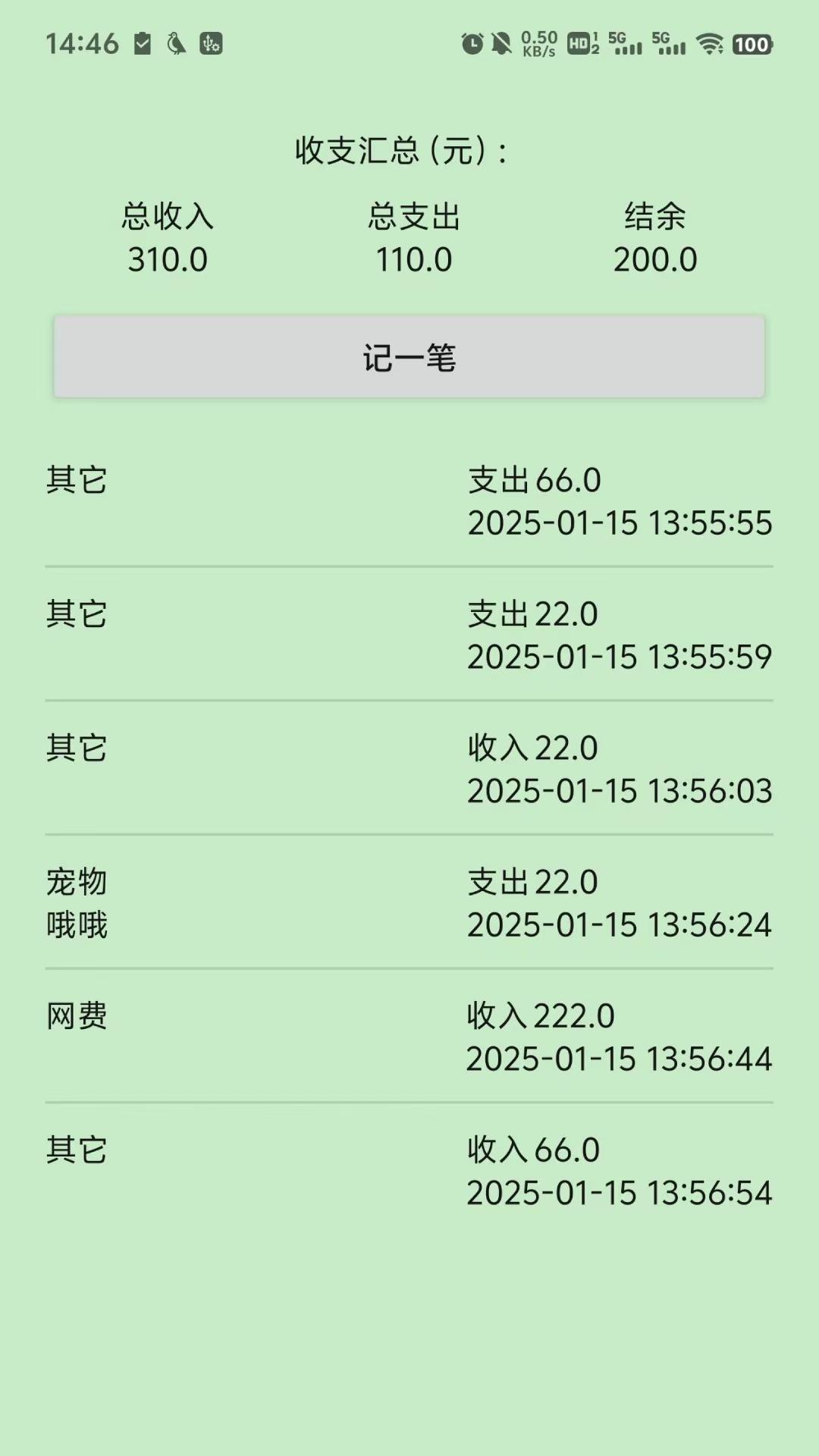Select the 支出 22.0 entry at 13:55:59
819x1456 pixels.
coord(409,635)
